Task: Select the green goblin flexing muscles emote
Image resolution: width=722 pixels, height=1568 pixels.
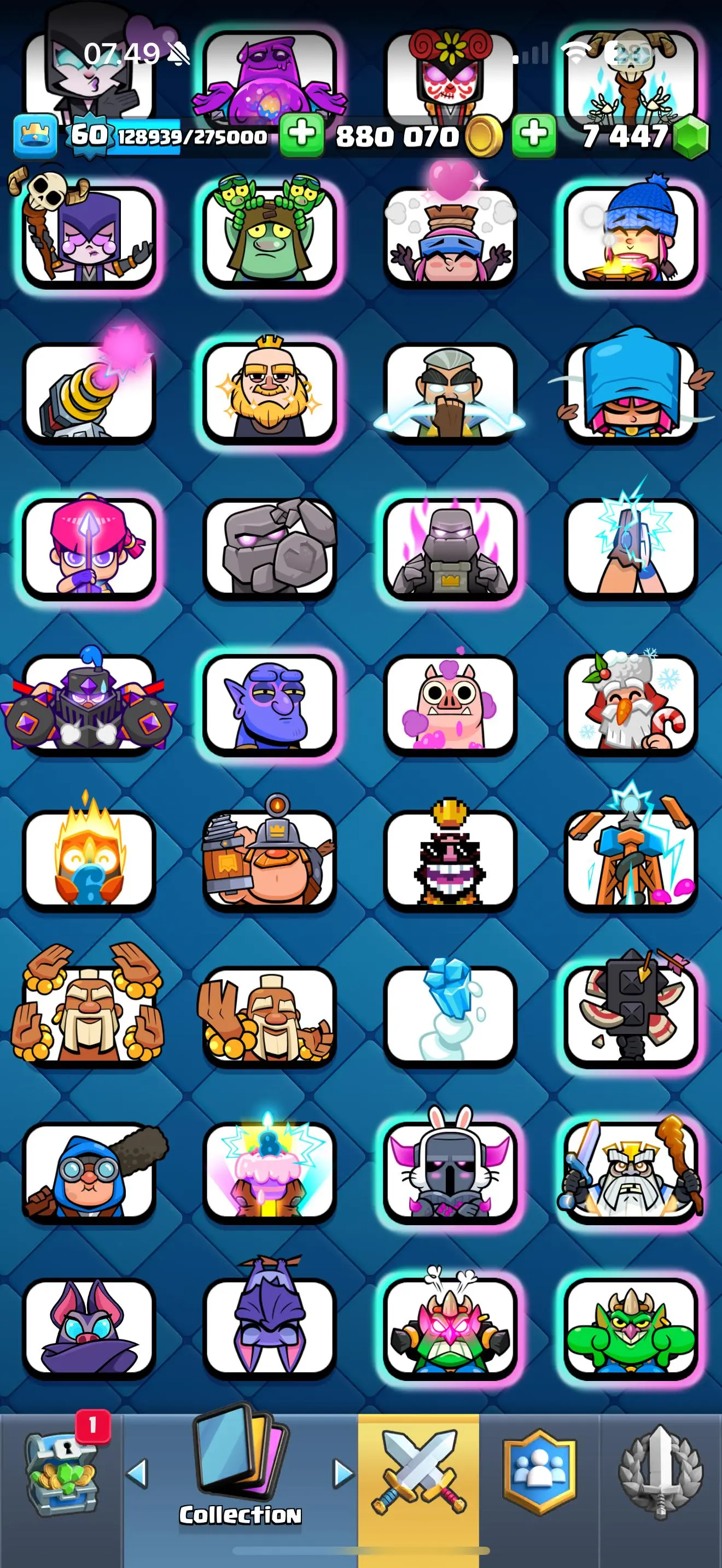Action: [x=630, y=1328]
